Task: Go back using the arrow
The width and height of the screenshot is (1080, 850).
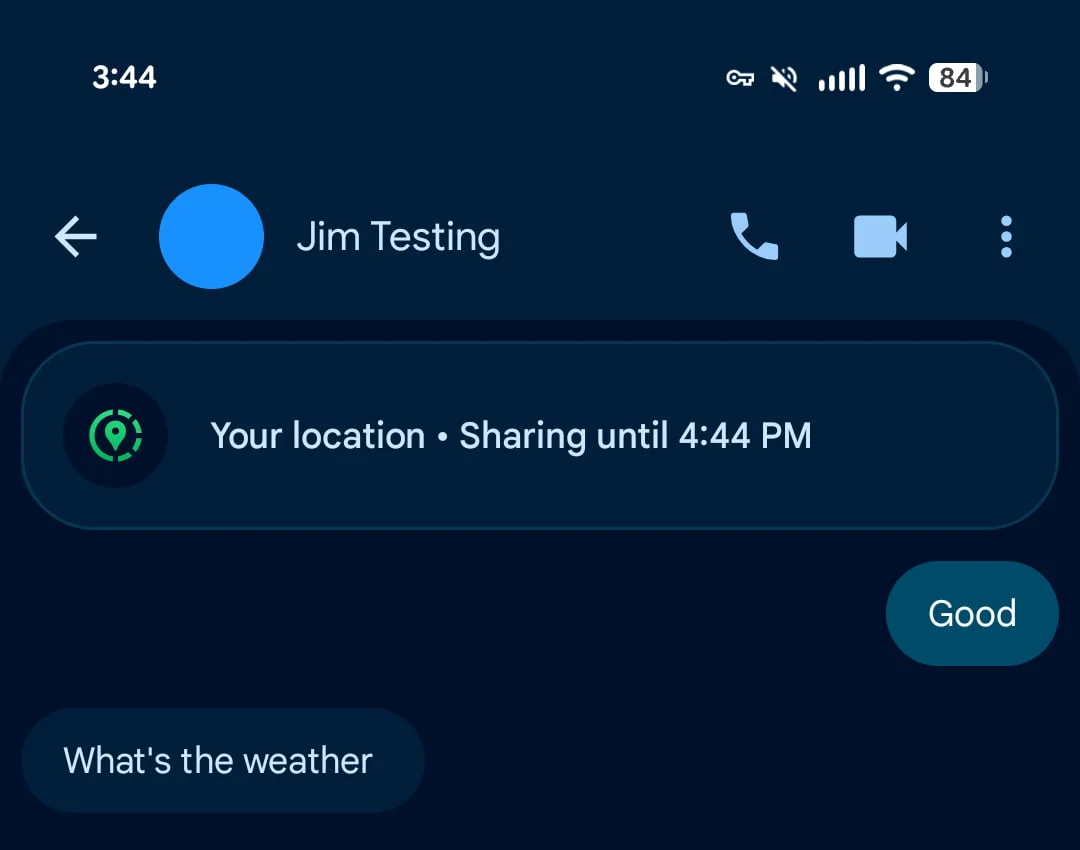Action: (x=76, y=237)
